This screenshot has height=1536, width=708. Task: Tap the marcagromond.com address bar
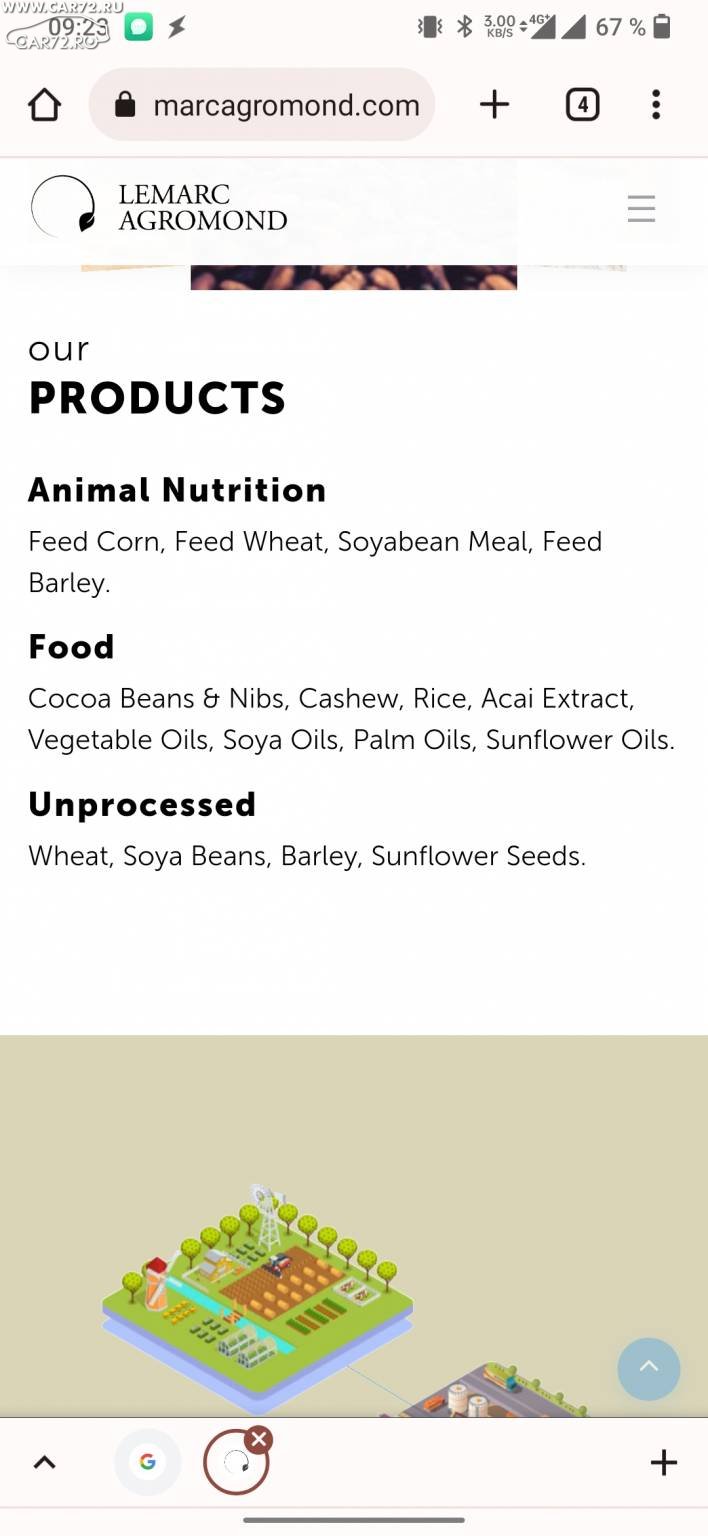pyautogui.click(x=262, y=105)
